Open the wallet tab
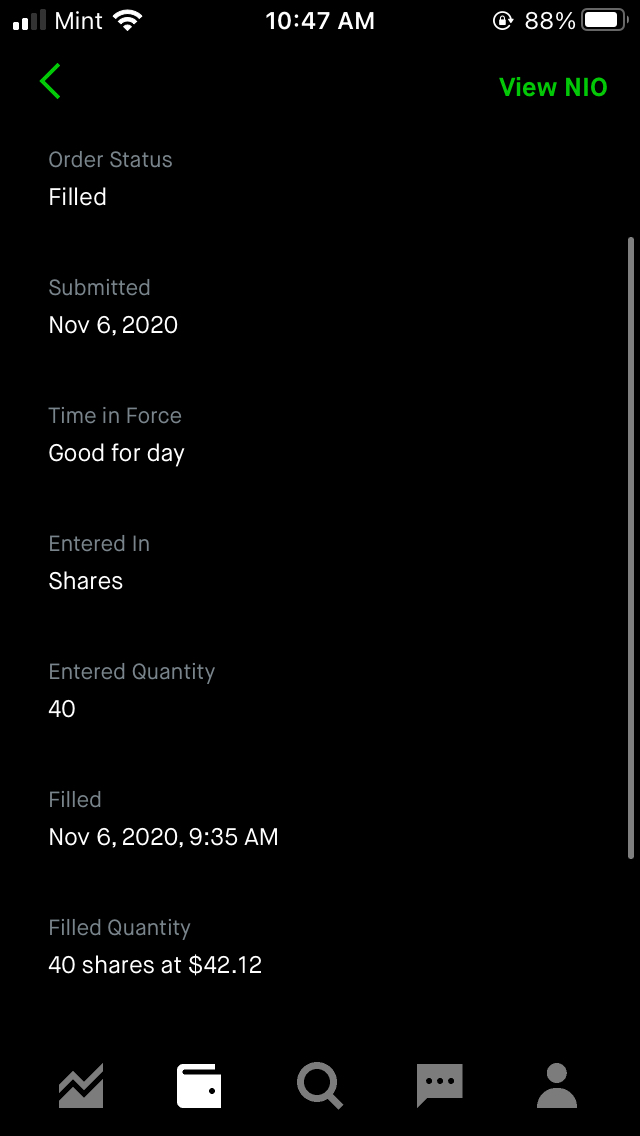 pos(199,1086)
